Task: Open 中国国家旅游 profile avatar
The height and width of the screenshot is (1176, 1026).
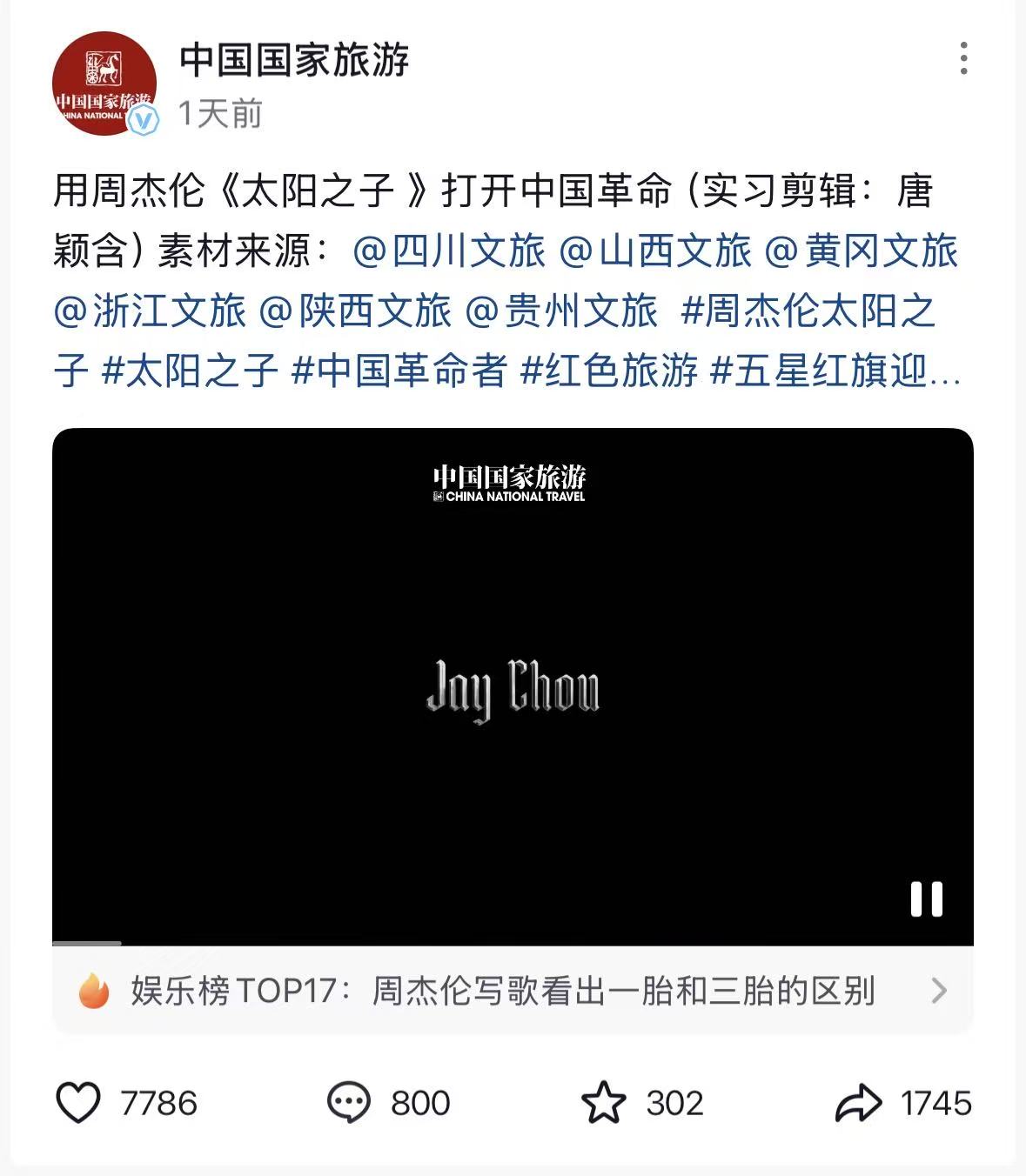Action: (x=104, y=84)
